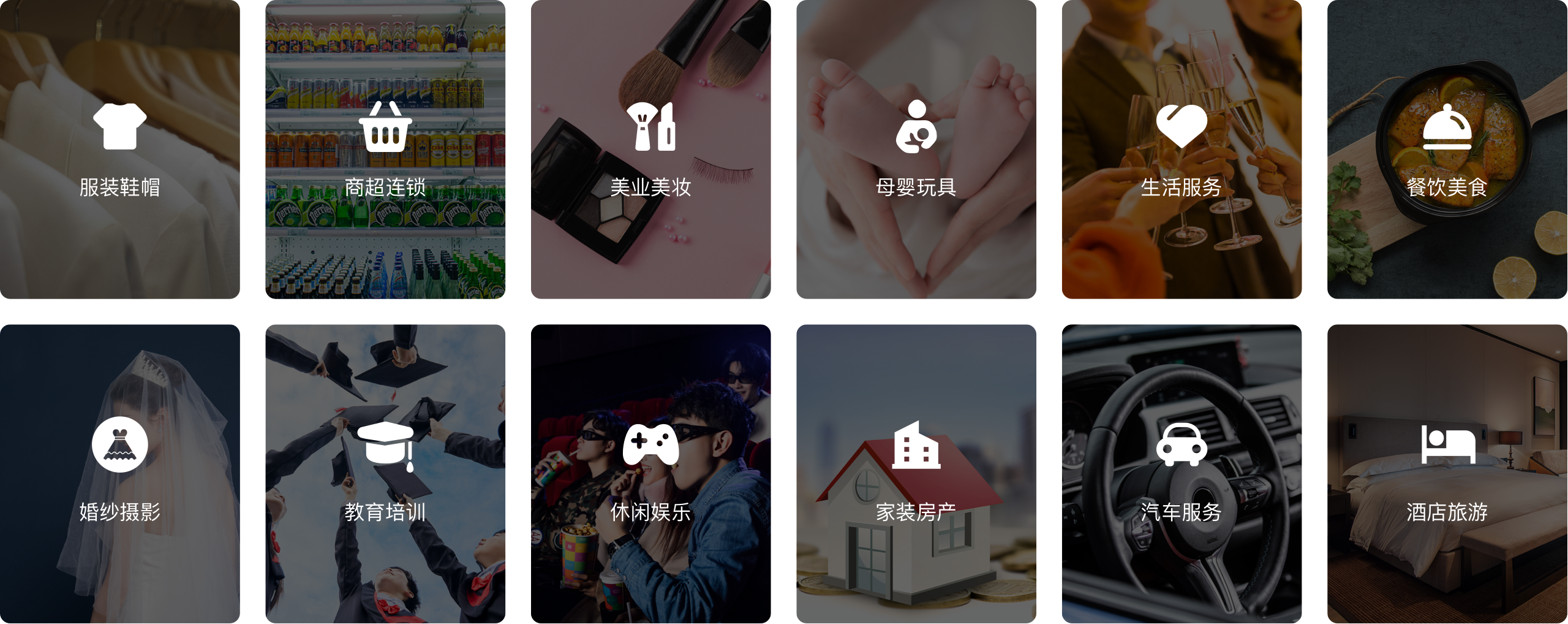
Task: Select the 商超连锁 category card
Action: coord(385,150)
